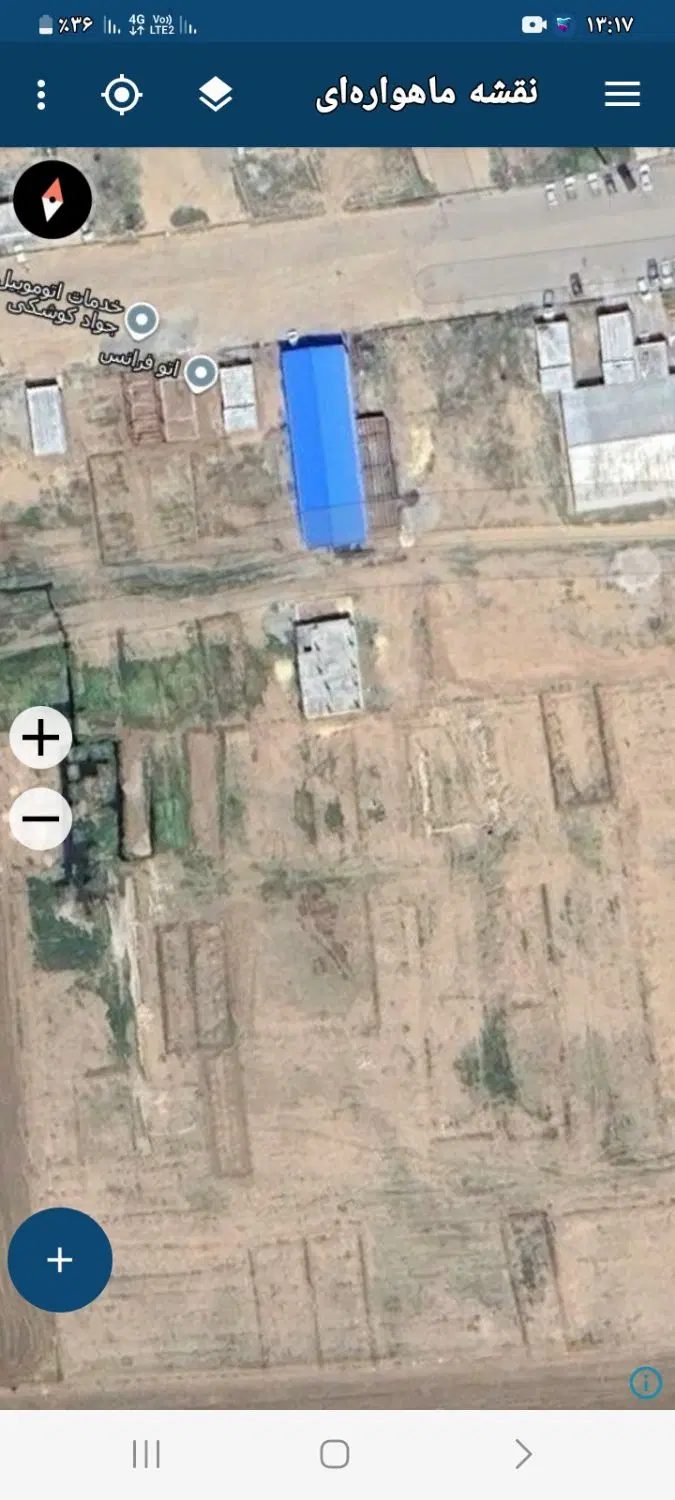Tap the blue floating add button

pos(60,1260)
